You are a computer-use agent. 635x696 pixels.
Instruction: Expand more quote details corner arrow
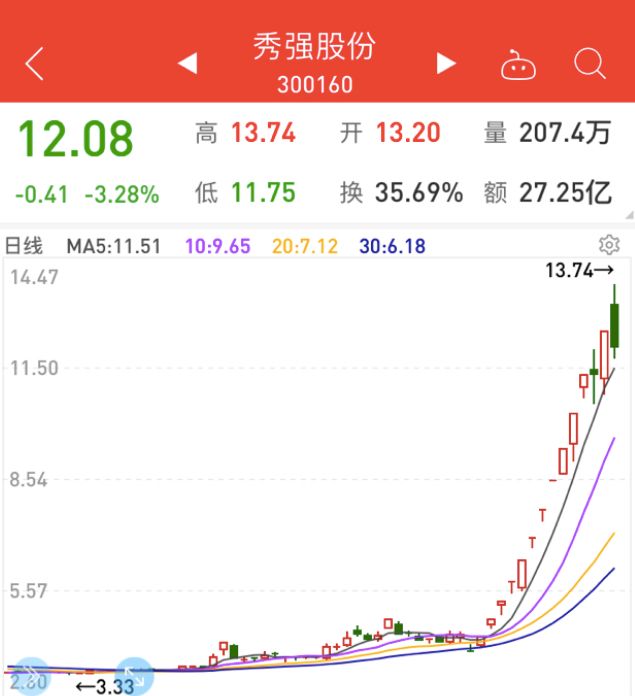click(627, 215)
